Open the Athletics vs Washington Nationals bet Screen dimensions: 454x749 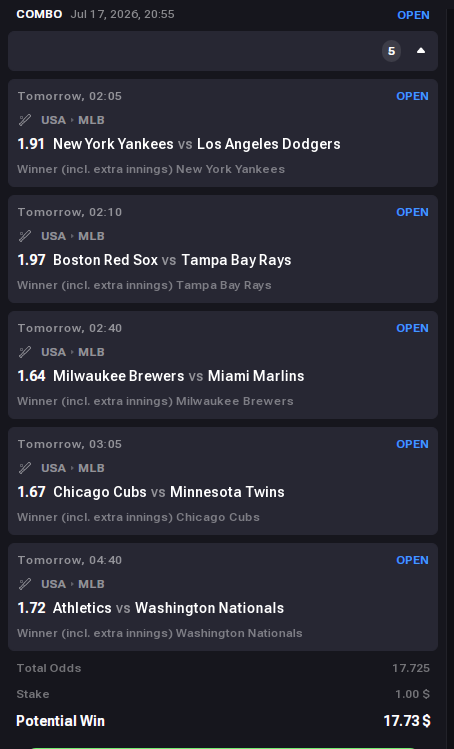(x=223, y=597)
